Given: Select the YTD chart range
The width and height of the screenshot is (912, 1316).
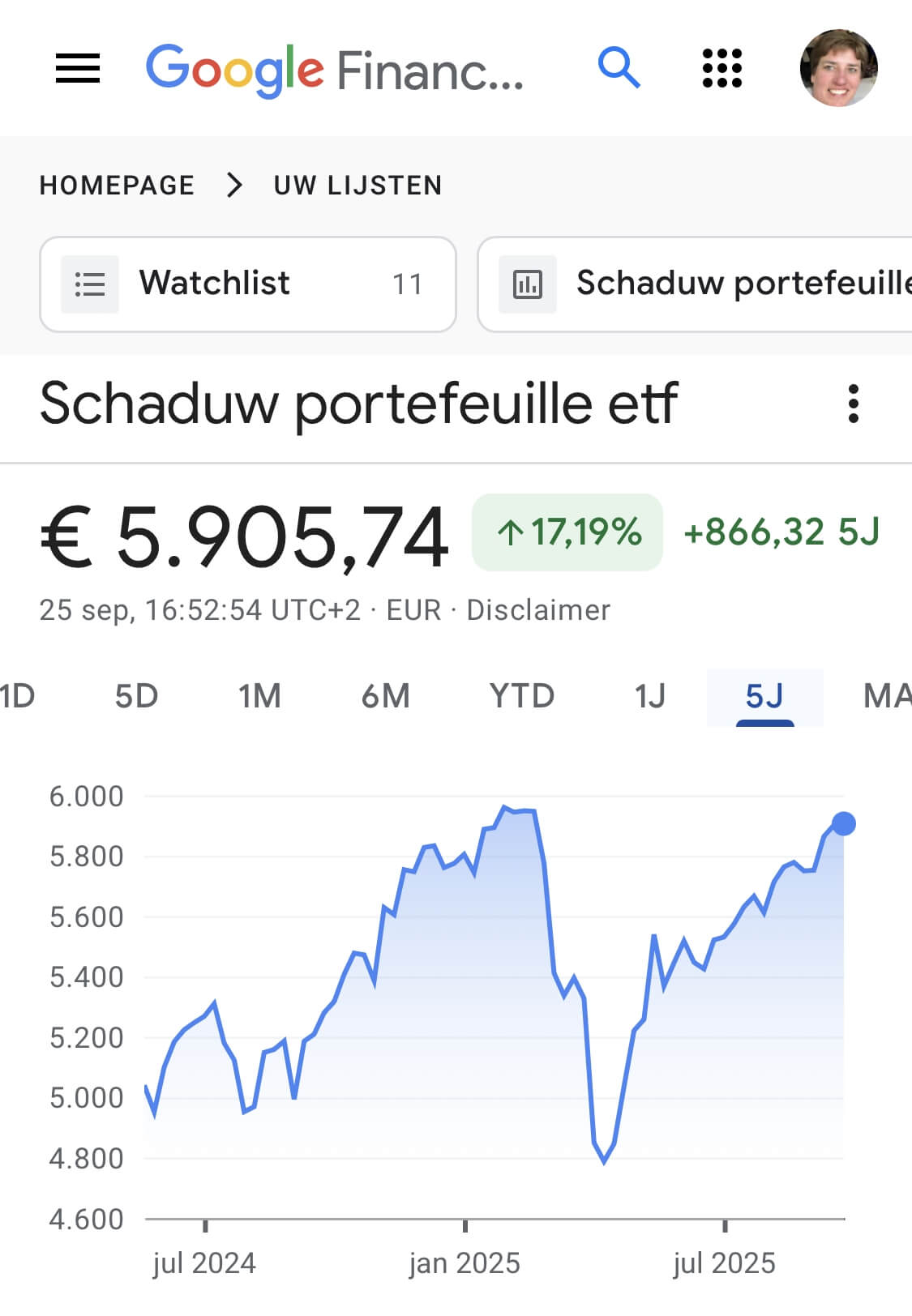Looking at the screenshot, I should coord(522,696).
